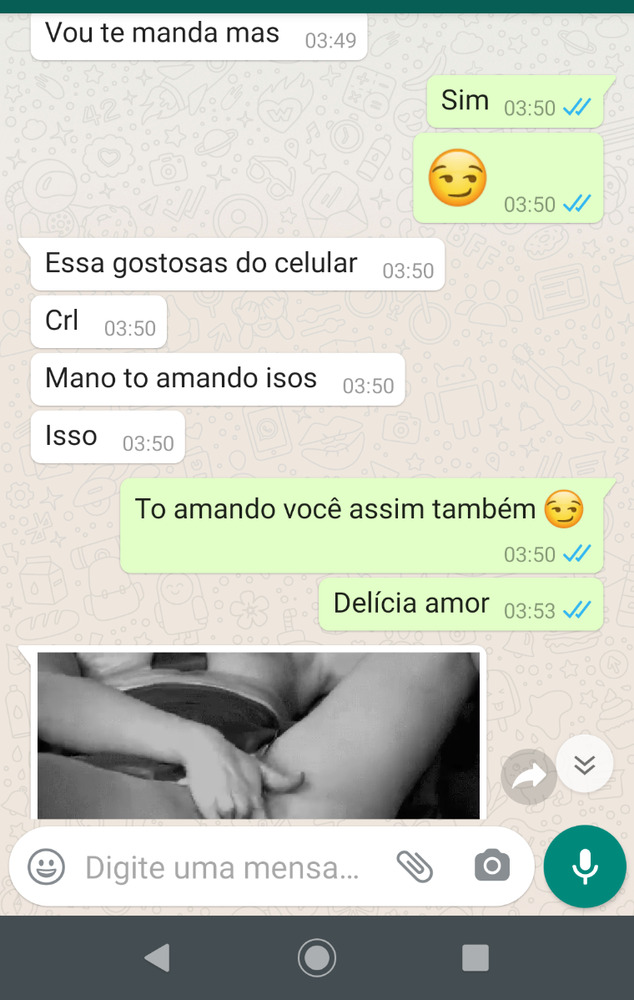Tap the voice message microphone button

tap(585, 866)
